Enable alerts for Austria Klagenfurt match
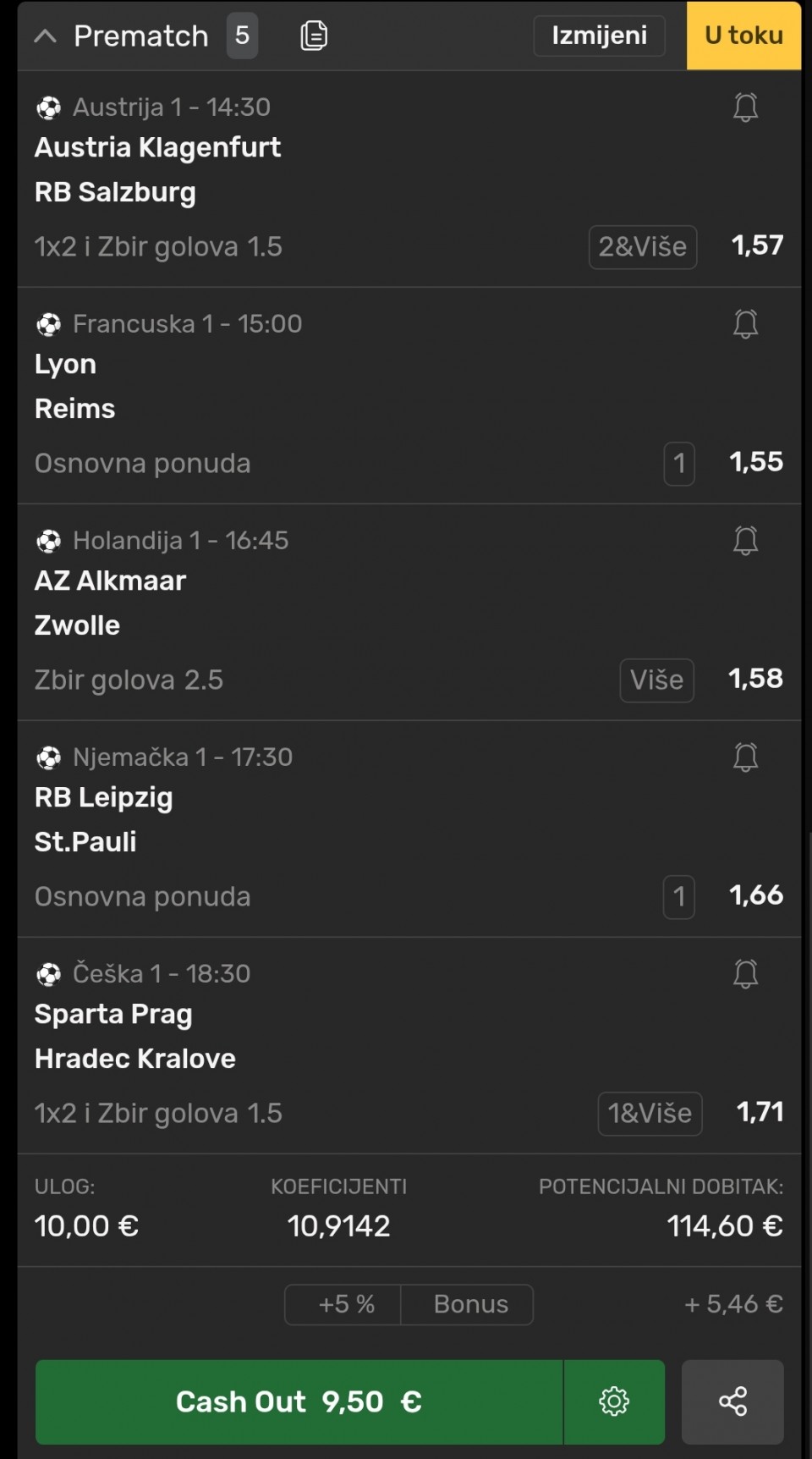The width and height of the screenshot is (812, 1459). [745, 107]
